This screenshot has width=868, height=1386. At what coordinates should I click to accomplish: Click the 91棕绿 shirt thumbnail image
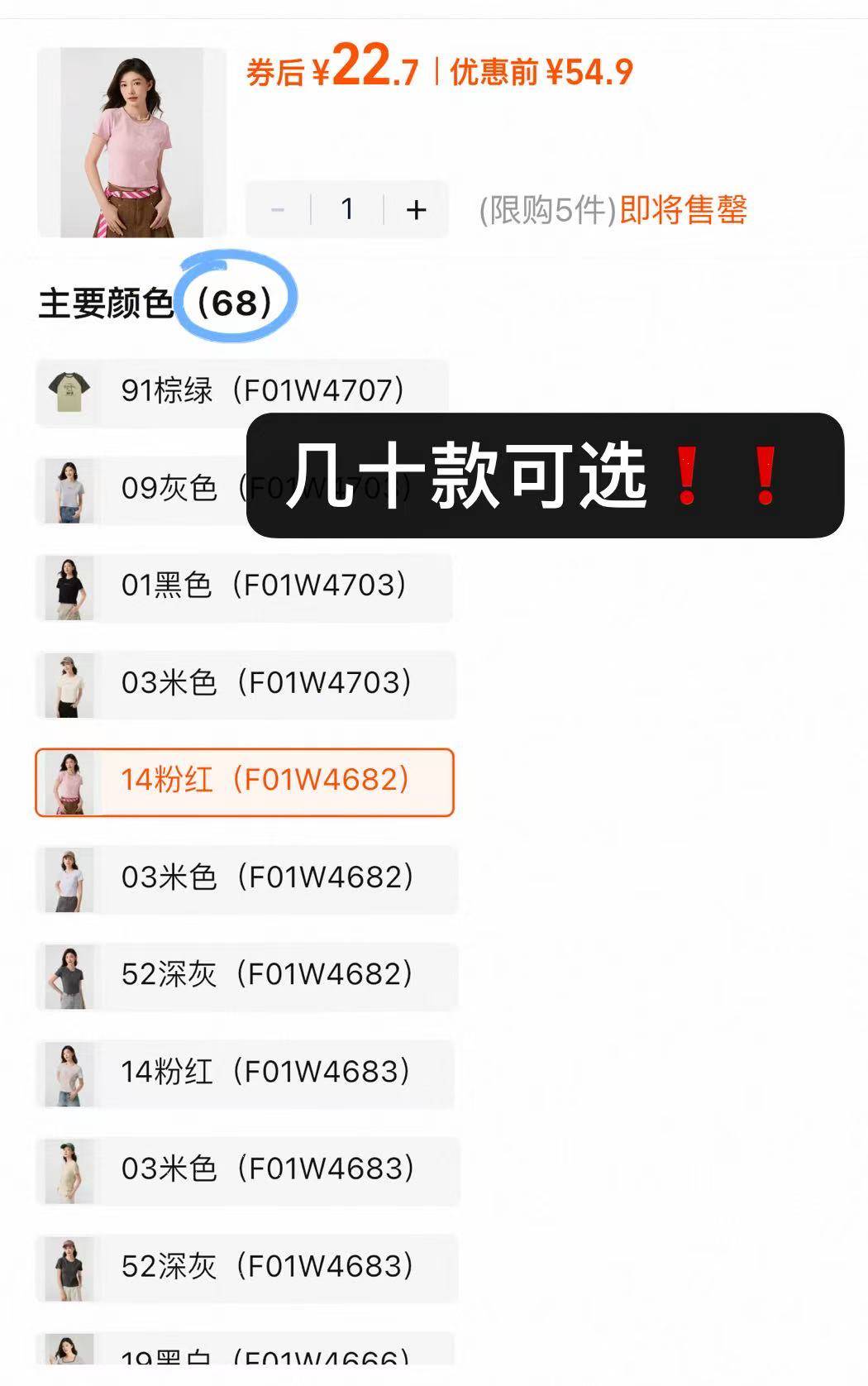(69, 389)
